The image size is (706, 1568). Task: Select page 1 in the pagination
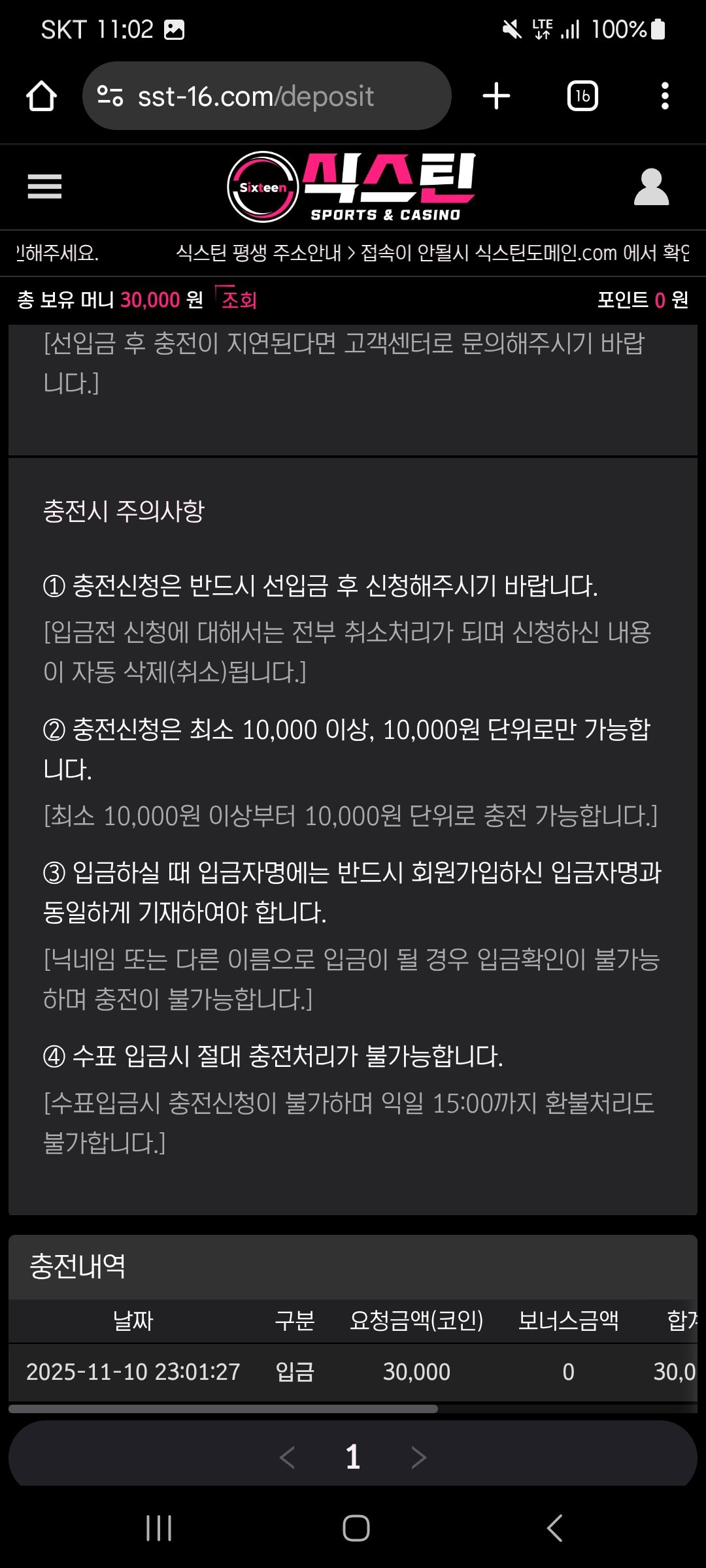point(353,1458)
